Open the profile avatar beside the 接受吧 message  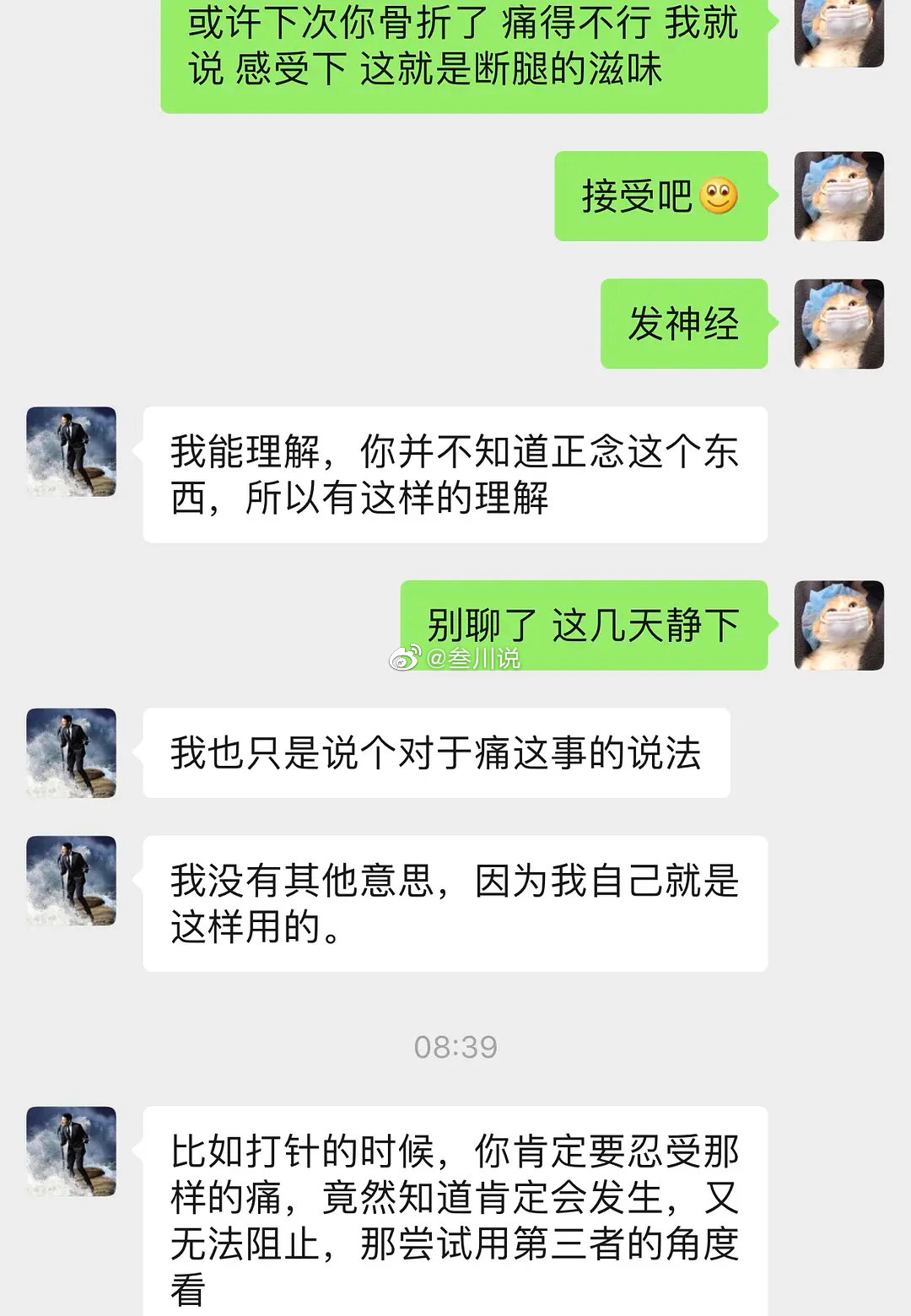point(838,197)
